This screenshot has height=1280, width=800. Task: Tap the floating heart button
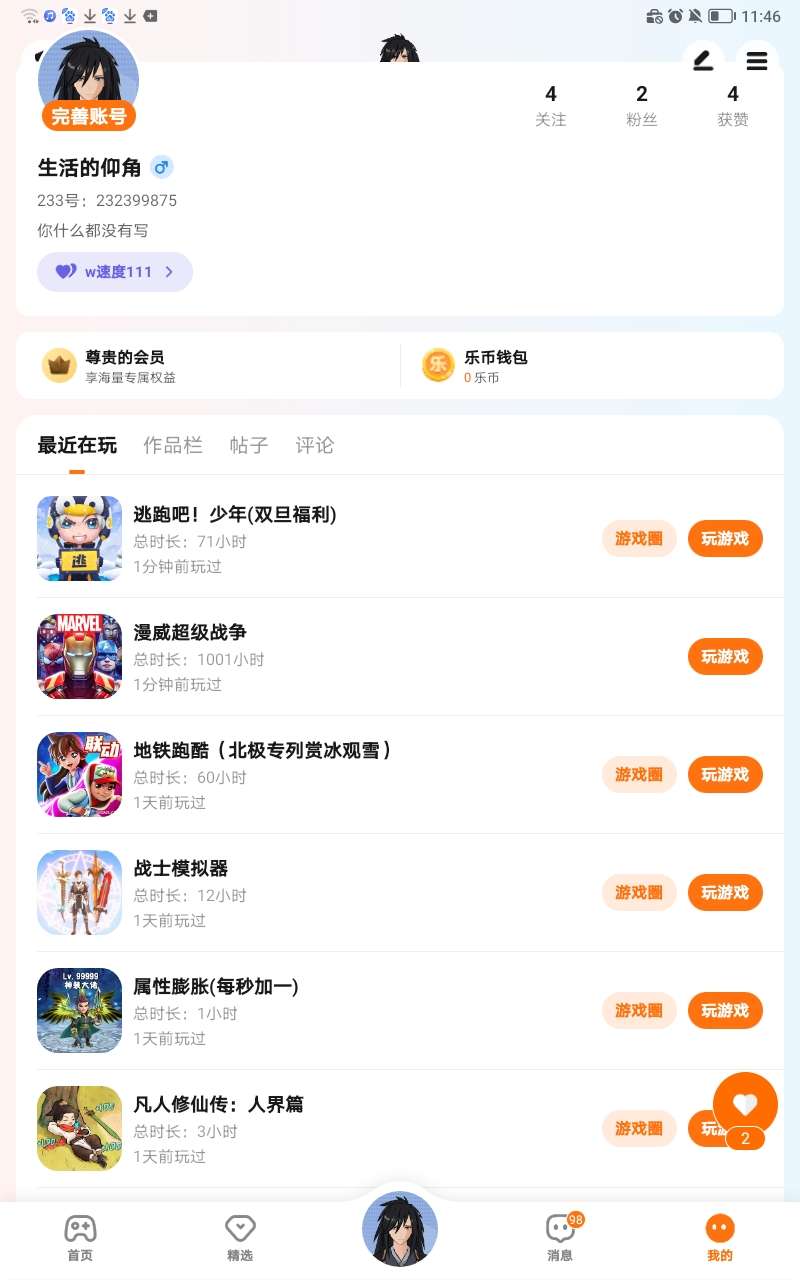coord(745,1105)
